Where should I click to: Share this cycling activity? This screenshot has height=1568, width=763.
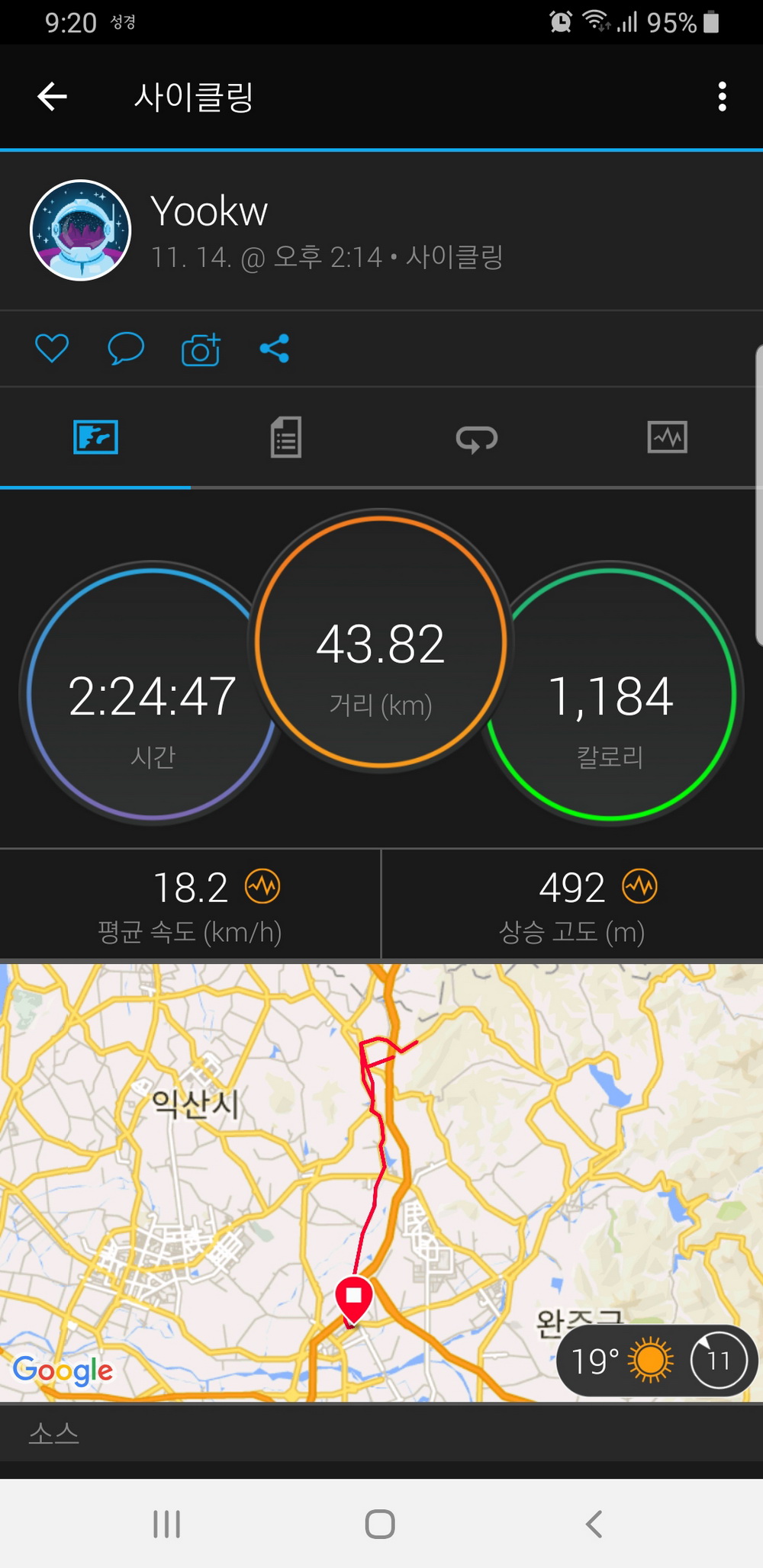(x=275, y=349)
